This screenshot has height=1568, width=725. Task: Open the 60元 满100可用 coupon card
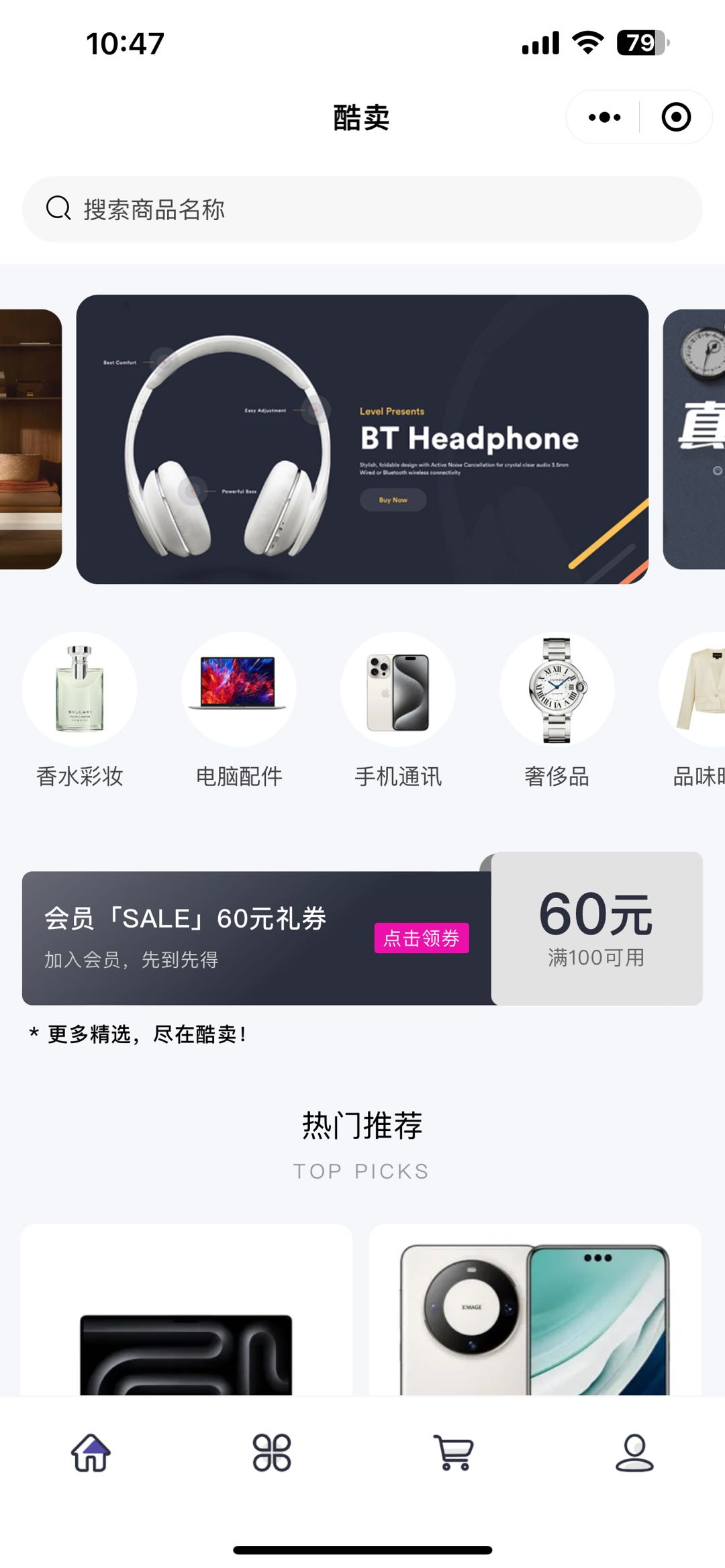596,928
